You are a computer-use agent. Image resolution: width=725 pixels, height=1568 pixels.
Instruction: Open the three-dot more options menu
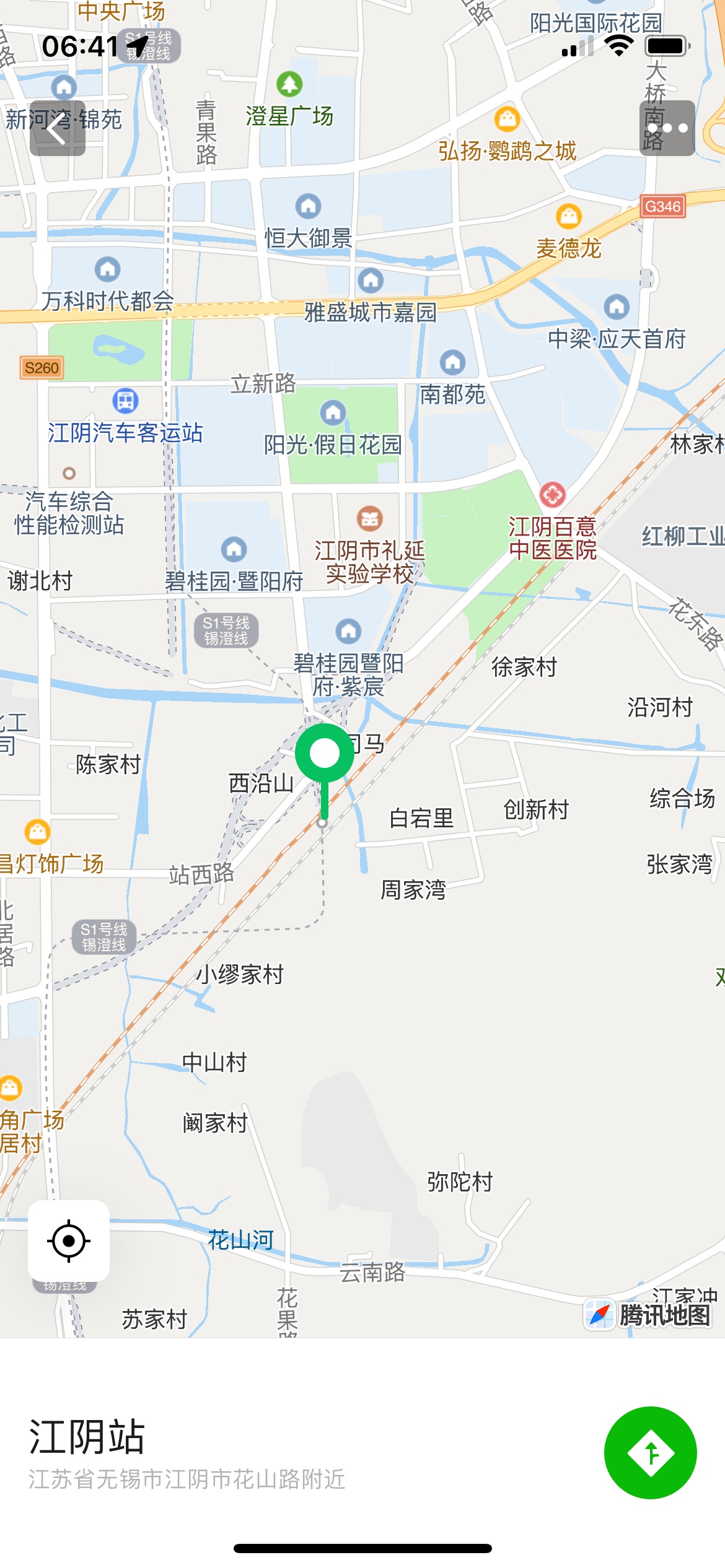667,128
